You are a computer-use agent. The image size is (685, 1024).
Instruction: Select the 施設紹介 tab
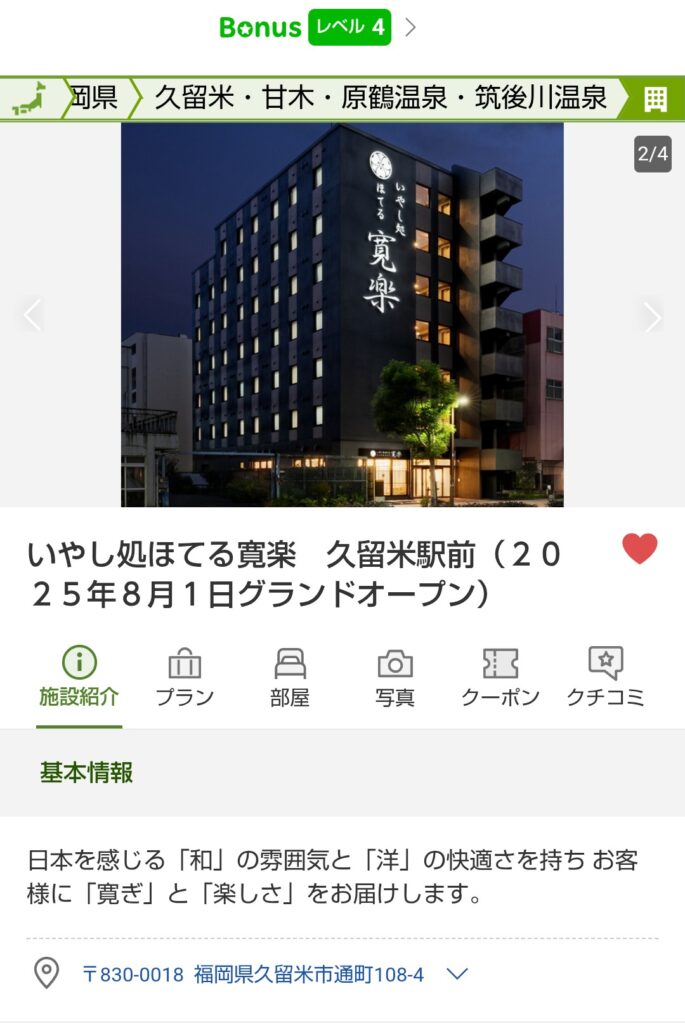[x=79, y=677]
